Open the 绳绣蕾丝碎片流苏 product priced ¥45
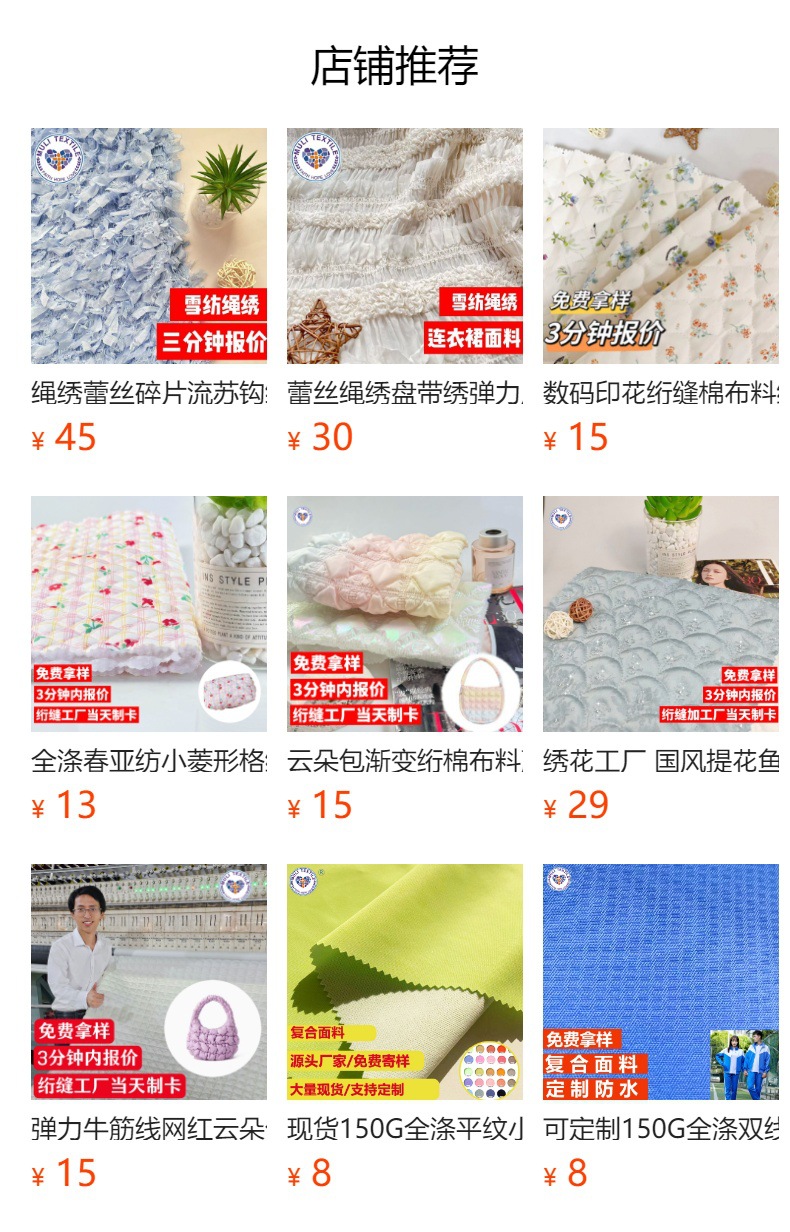Screen dimensions: 790x1232 (148, 246)
